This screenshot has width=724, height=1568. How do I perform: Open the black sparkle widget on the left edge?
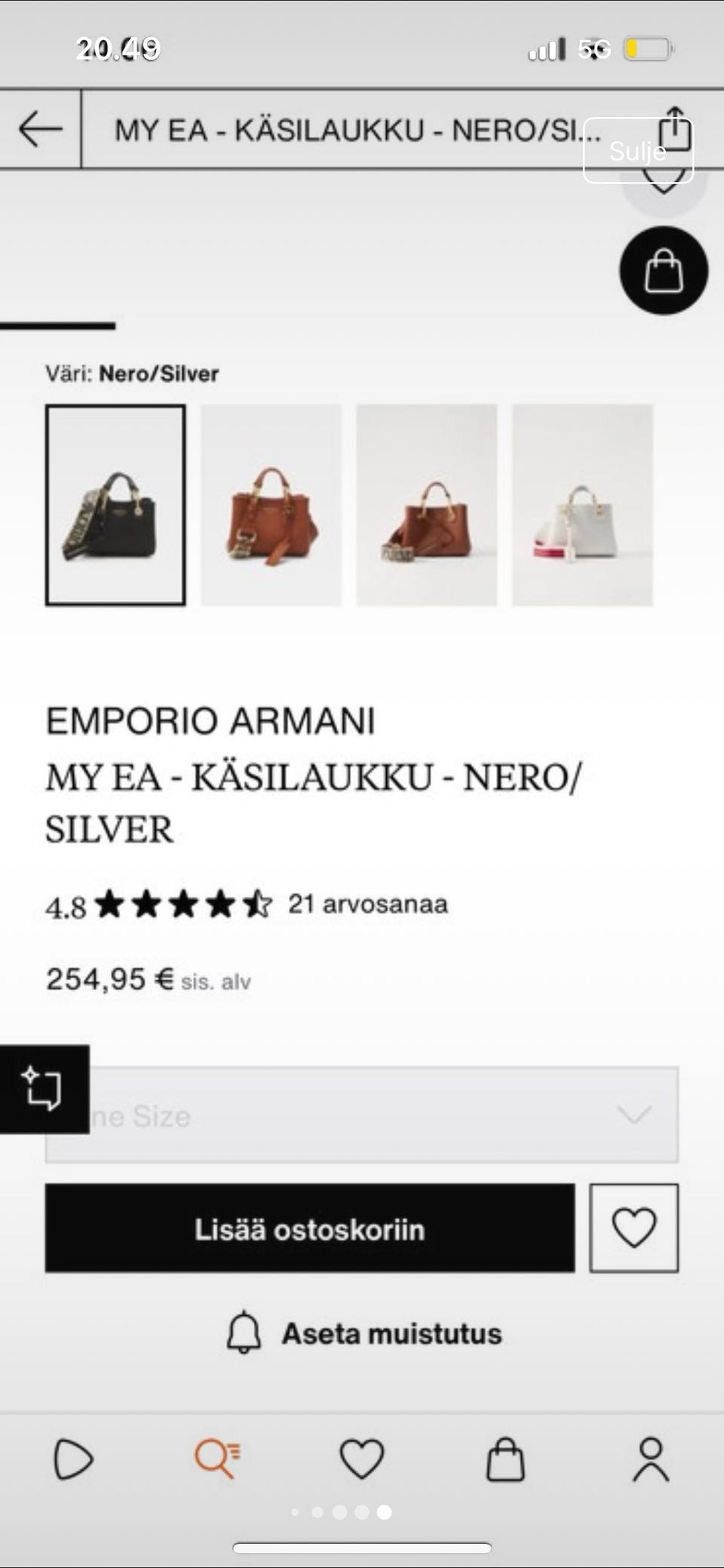(44, 1089)
